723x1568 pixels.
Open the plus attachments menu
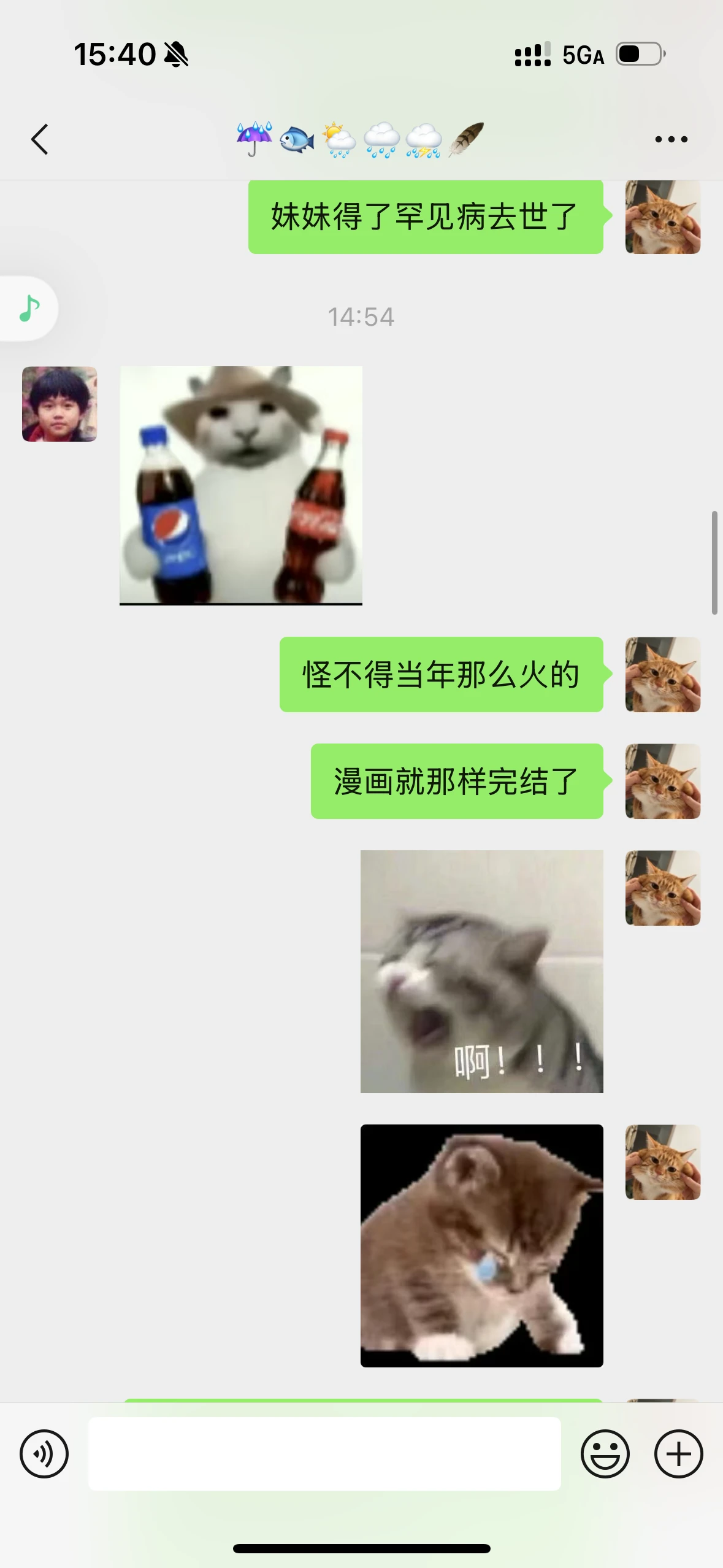[678, 1453]
